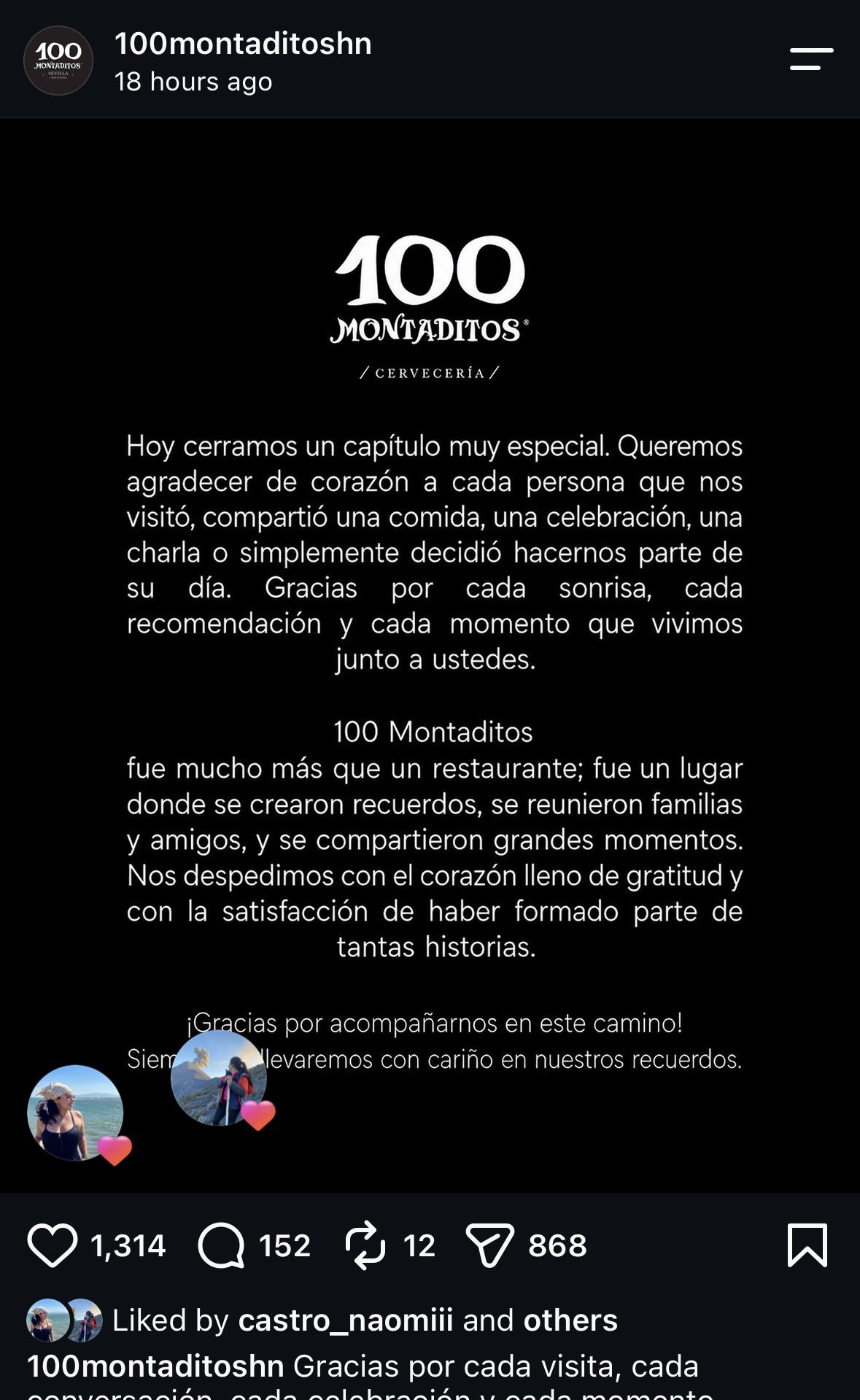The width and height of the screenshot is (860, 1400).
Task: Open the comments on this post
Action: click(221, 1245)
